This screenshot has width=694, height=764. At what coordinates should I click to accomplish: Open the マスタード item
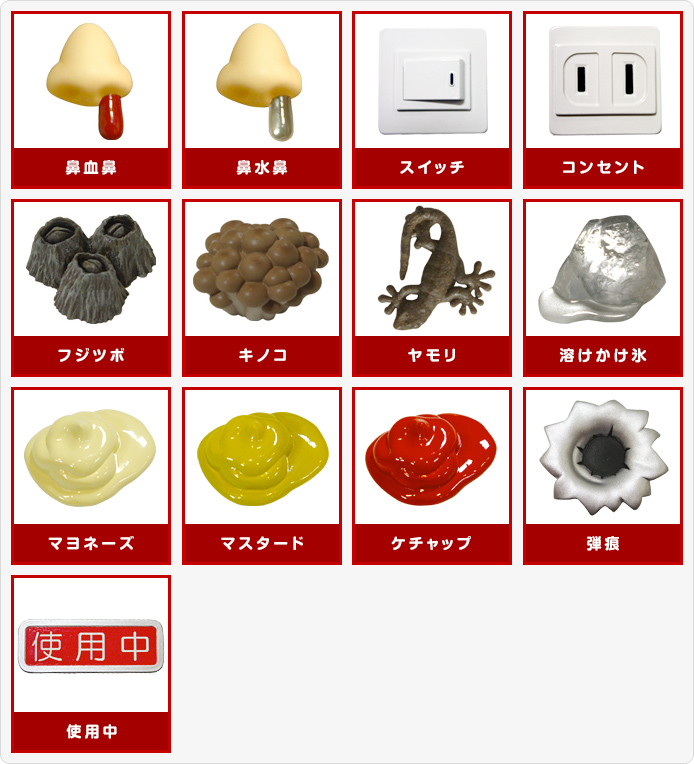coord(261,476)
